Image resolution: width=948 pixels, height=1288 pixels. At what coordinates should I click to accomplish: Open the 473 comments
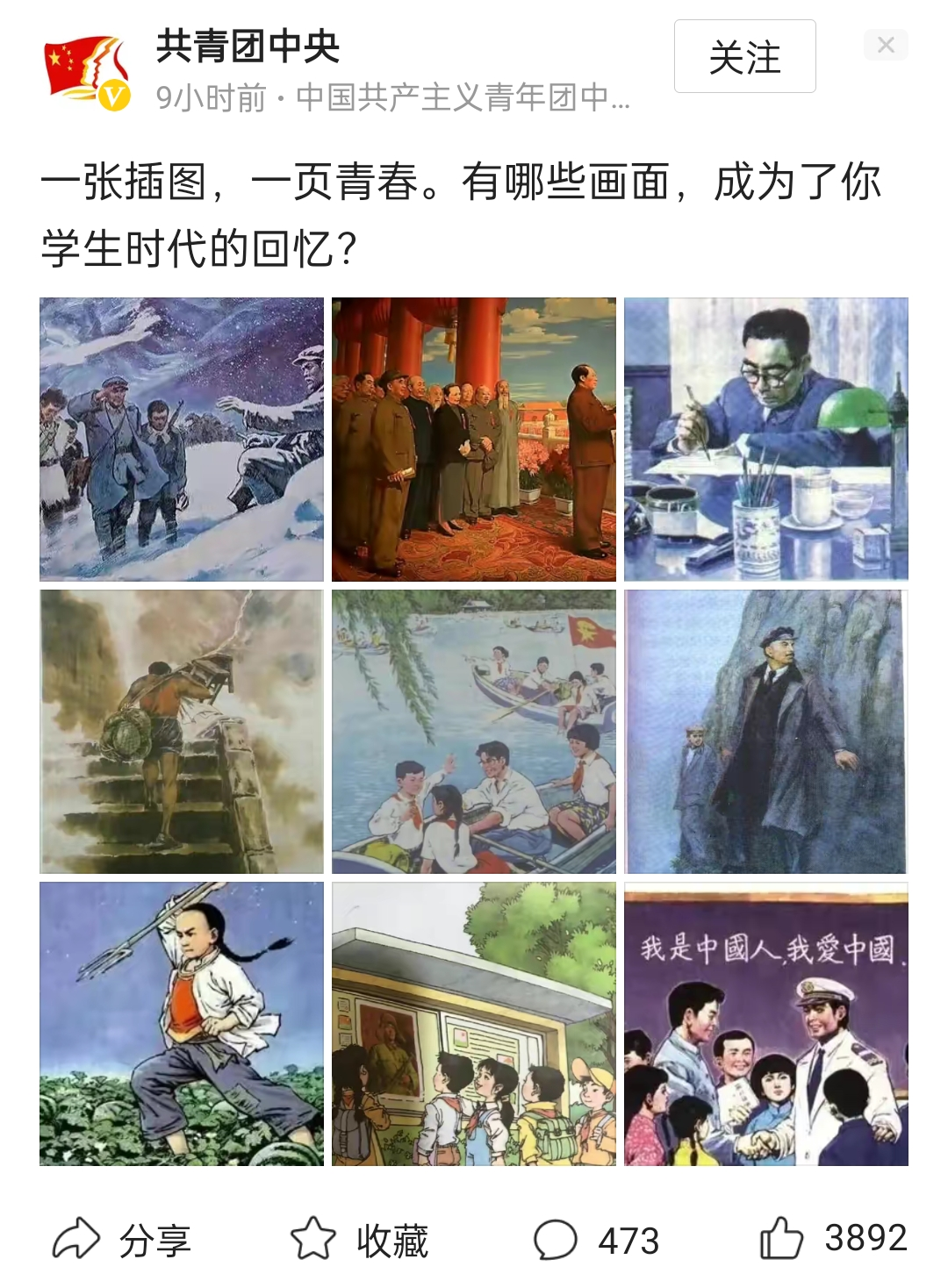click(596, 1240)
